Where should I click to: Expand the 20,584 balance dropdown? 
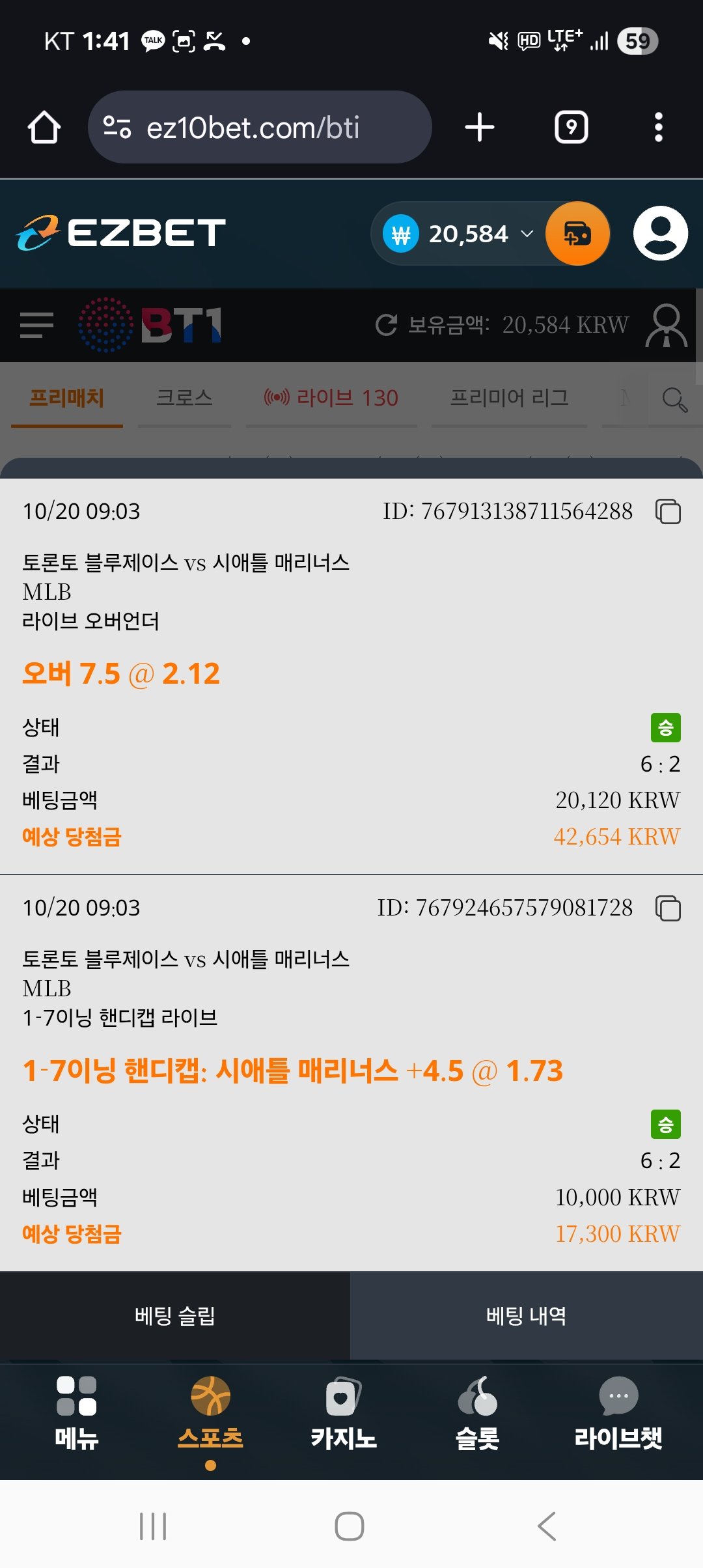pyautogui.click(x=527, y=234)
